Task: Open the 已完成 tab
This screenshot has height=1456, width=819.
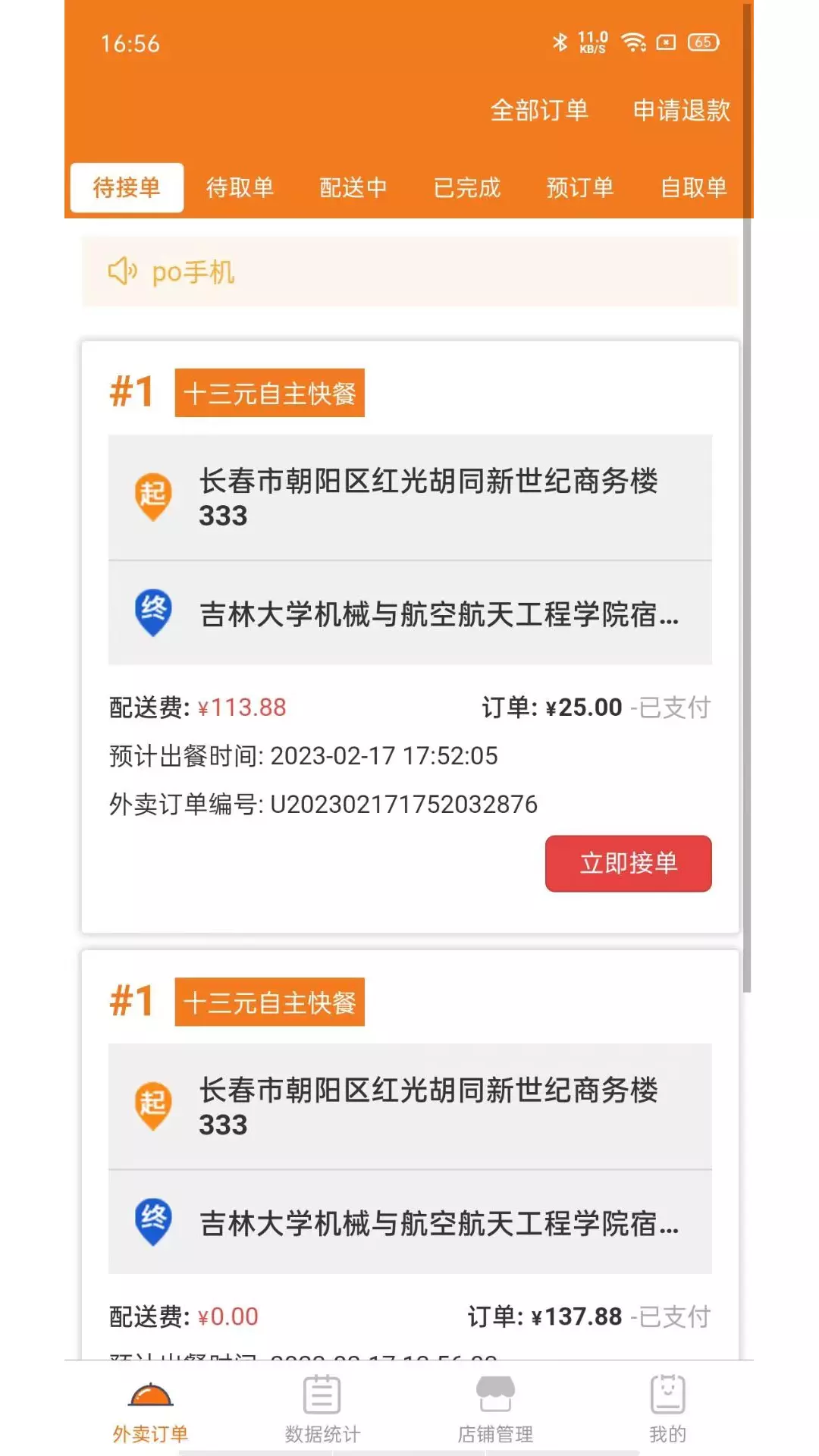Action: tap(467, 187)
